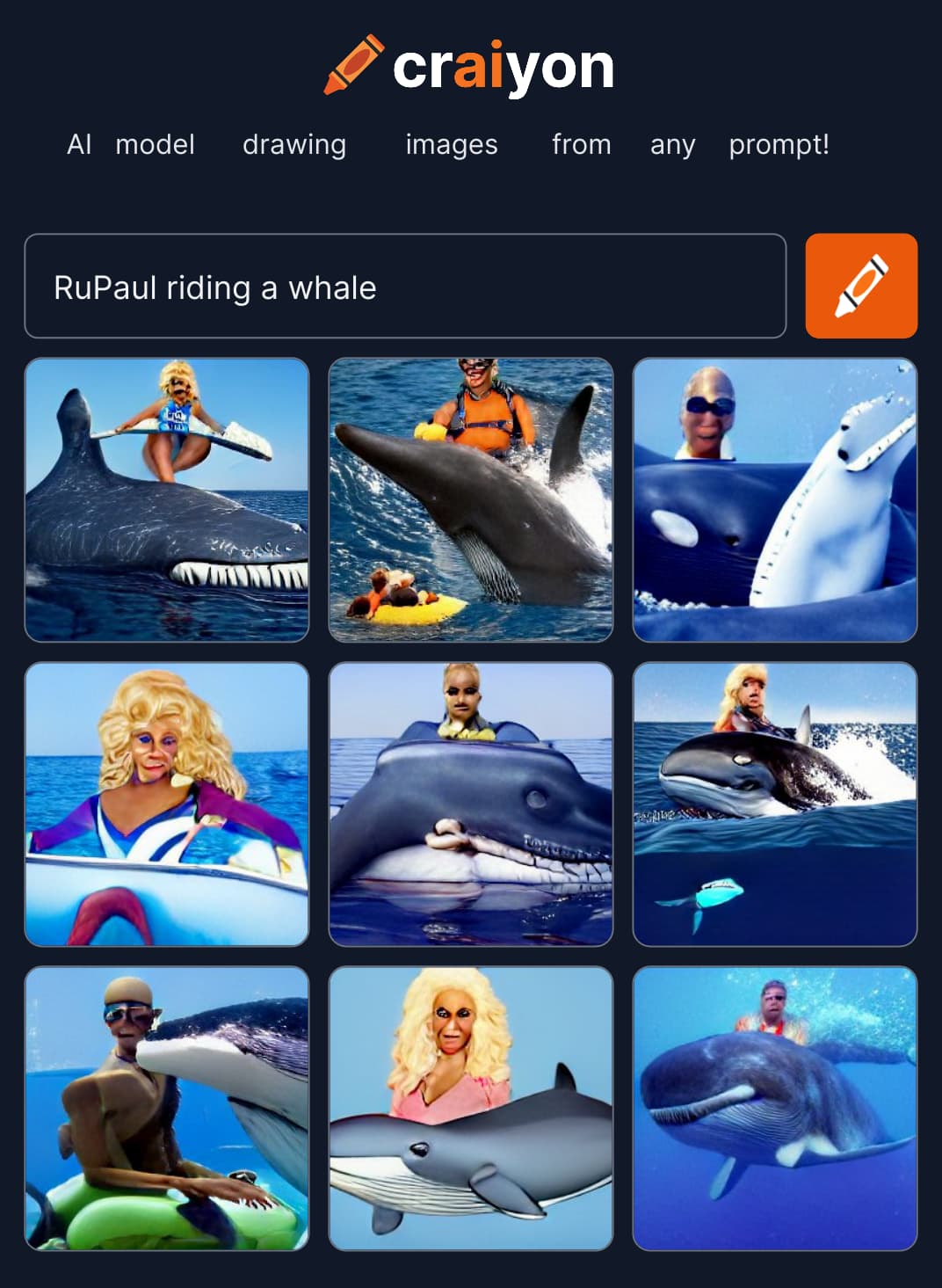Open the bottom-right image of the underwater whale
The width and height of the screenshot is (942, 1288).
[775, 1108]
